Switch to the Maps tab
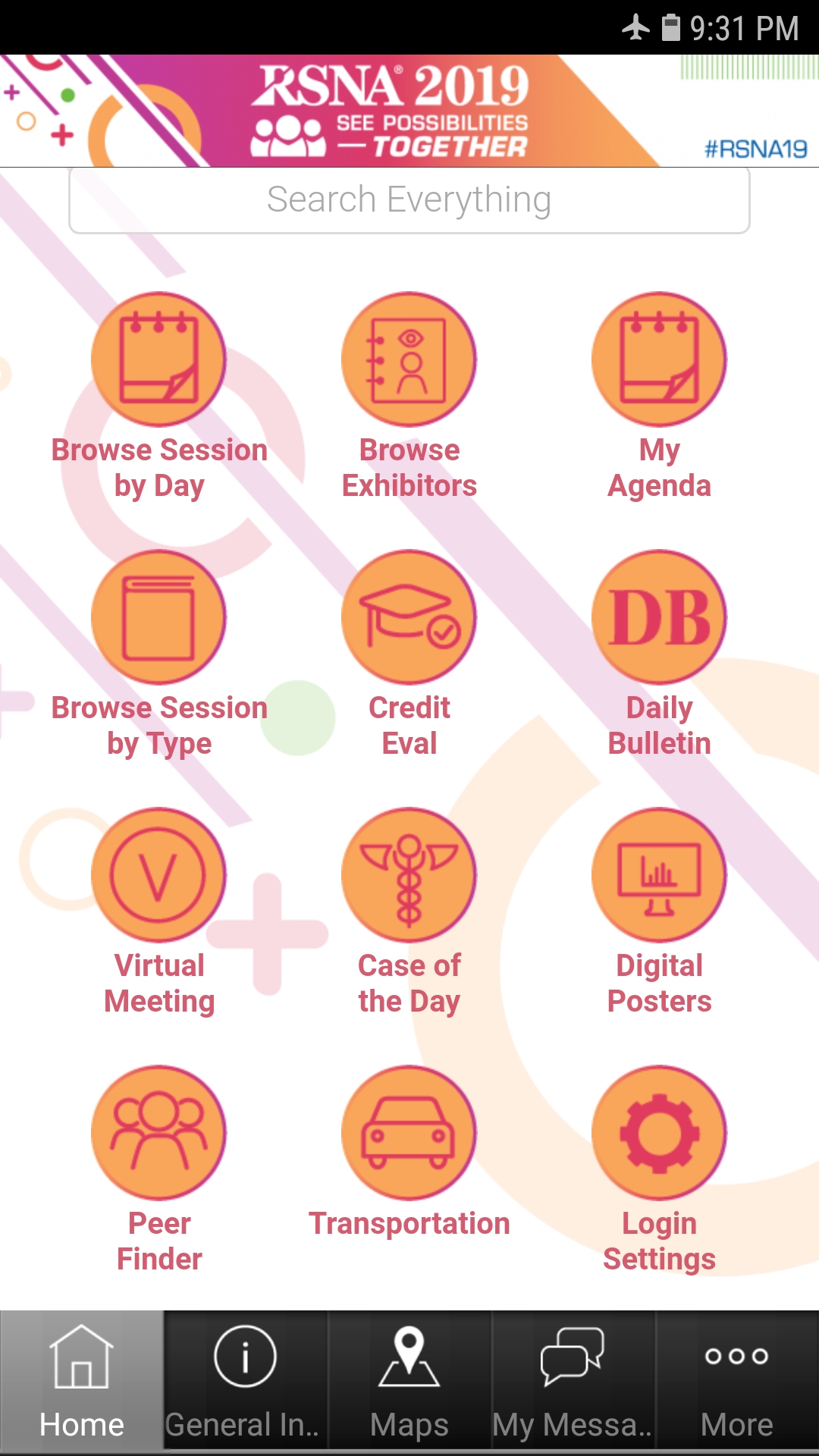Image resolution: width=819 pixels, height=1456 pixels. 409,1380
